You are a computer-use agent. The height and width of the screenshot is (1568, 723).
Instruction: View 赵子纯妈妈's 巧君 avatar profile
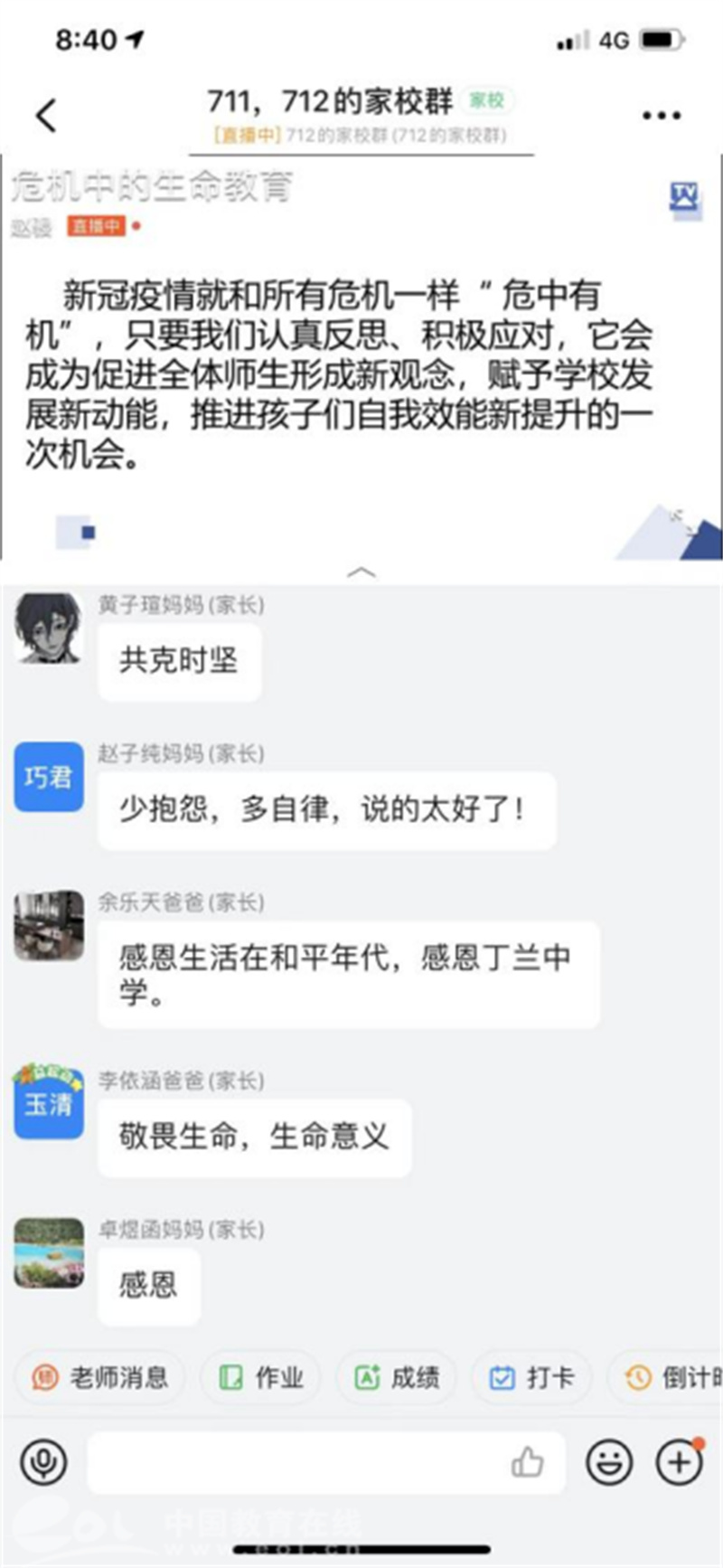click(x=49, y=777)
